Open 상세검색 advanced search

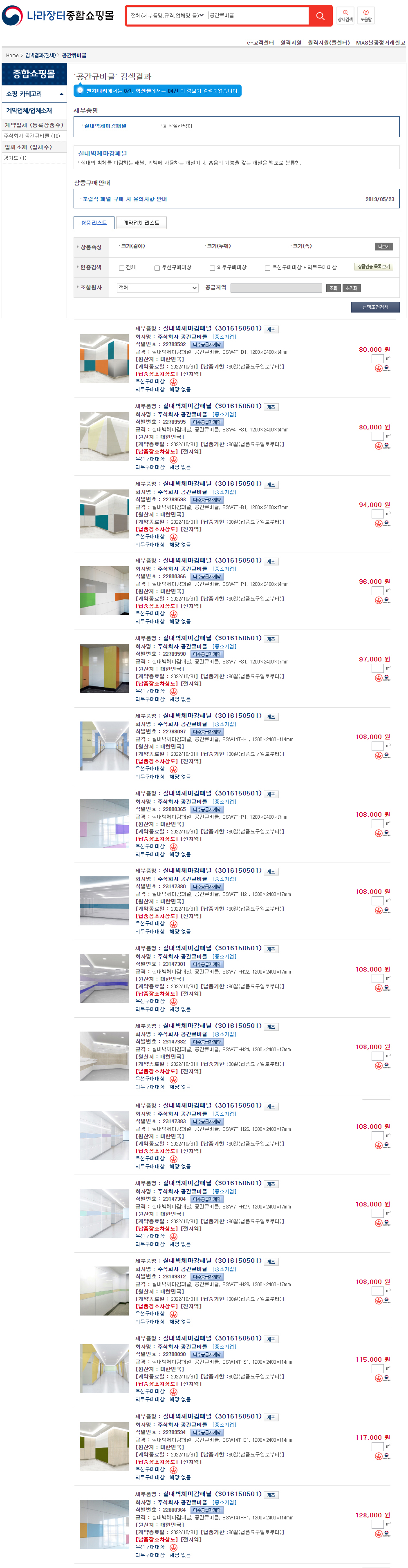point(345,15)
